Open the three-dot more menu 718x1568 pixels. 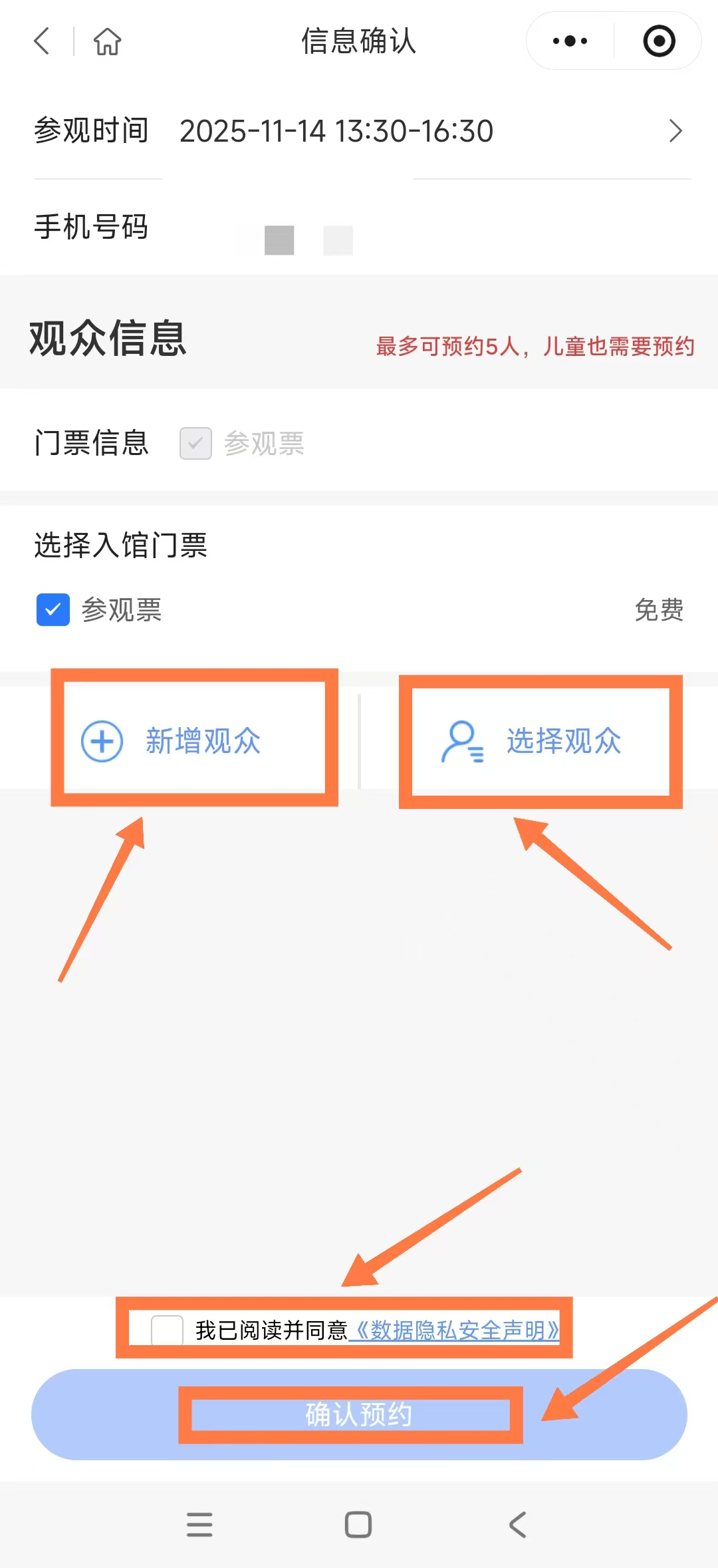point(570,41)
